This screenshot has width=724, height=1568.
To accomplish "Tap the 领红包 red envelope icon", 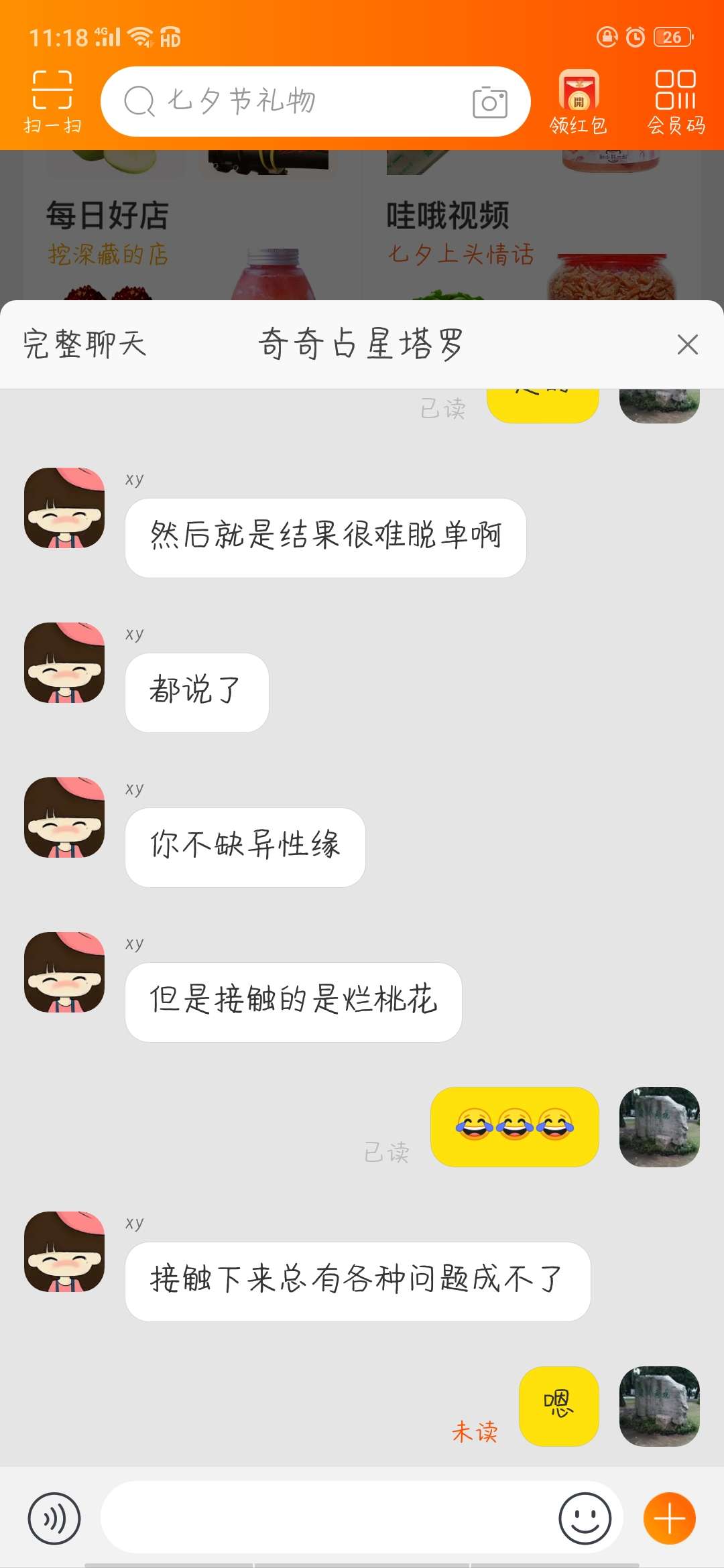I will coord(581,101).
